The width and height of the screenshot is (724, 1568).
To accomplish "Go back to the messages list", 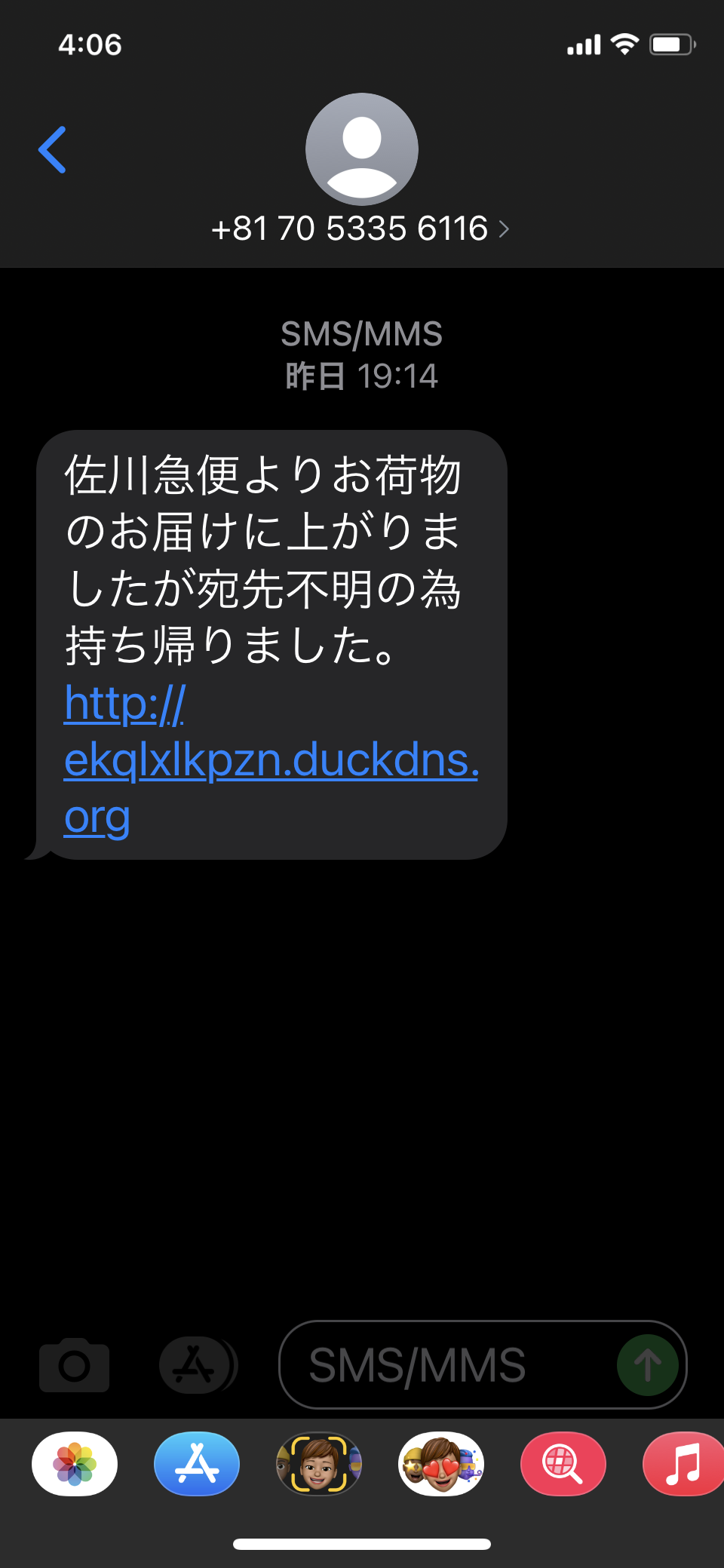I will [x=53, y=149].
